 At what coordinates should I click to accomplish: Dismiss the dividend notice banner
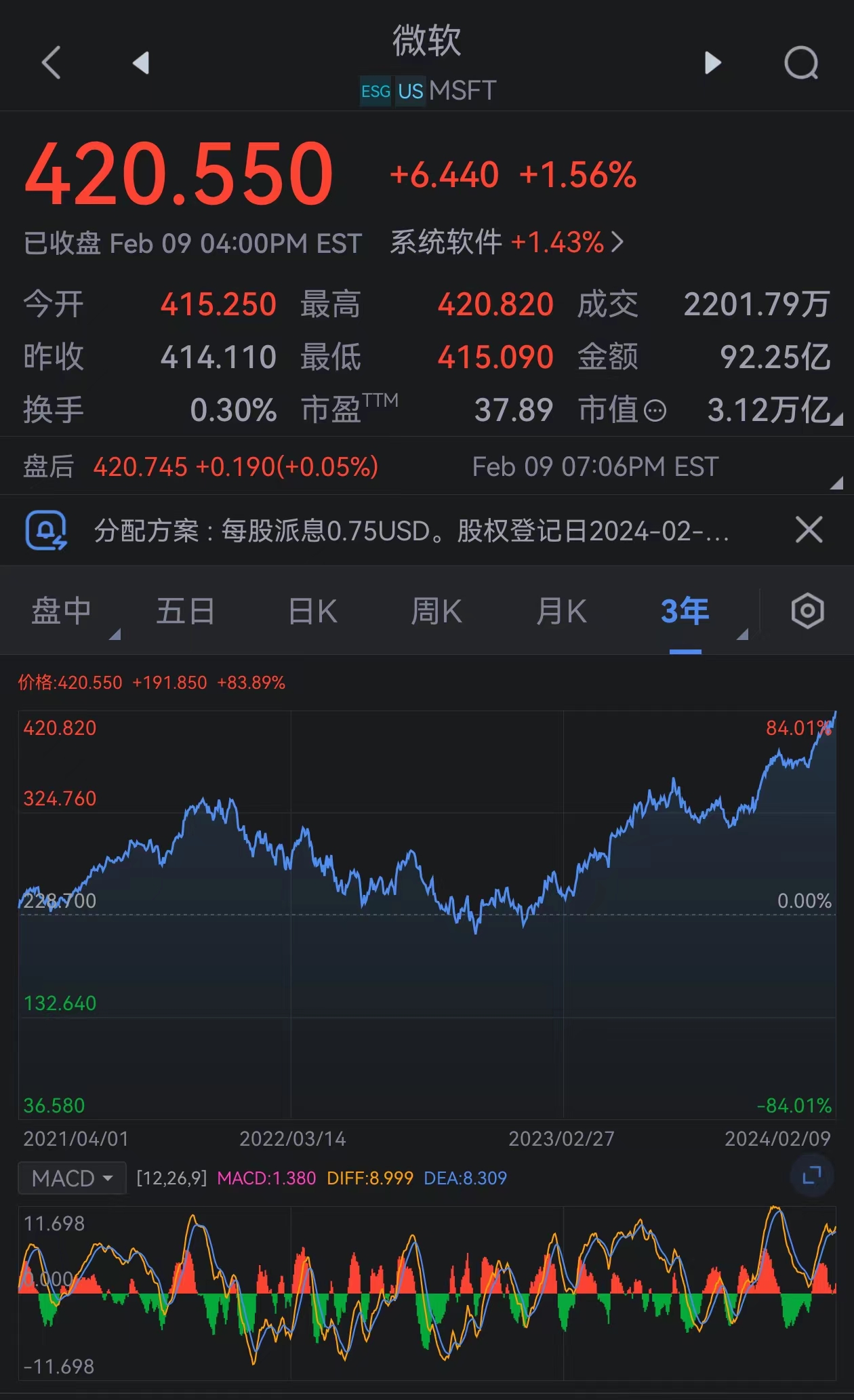[x=809, y=529]
